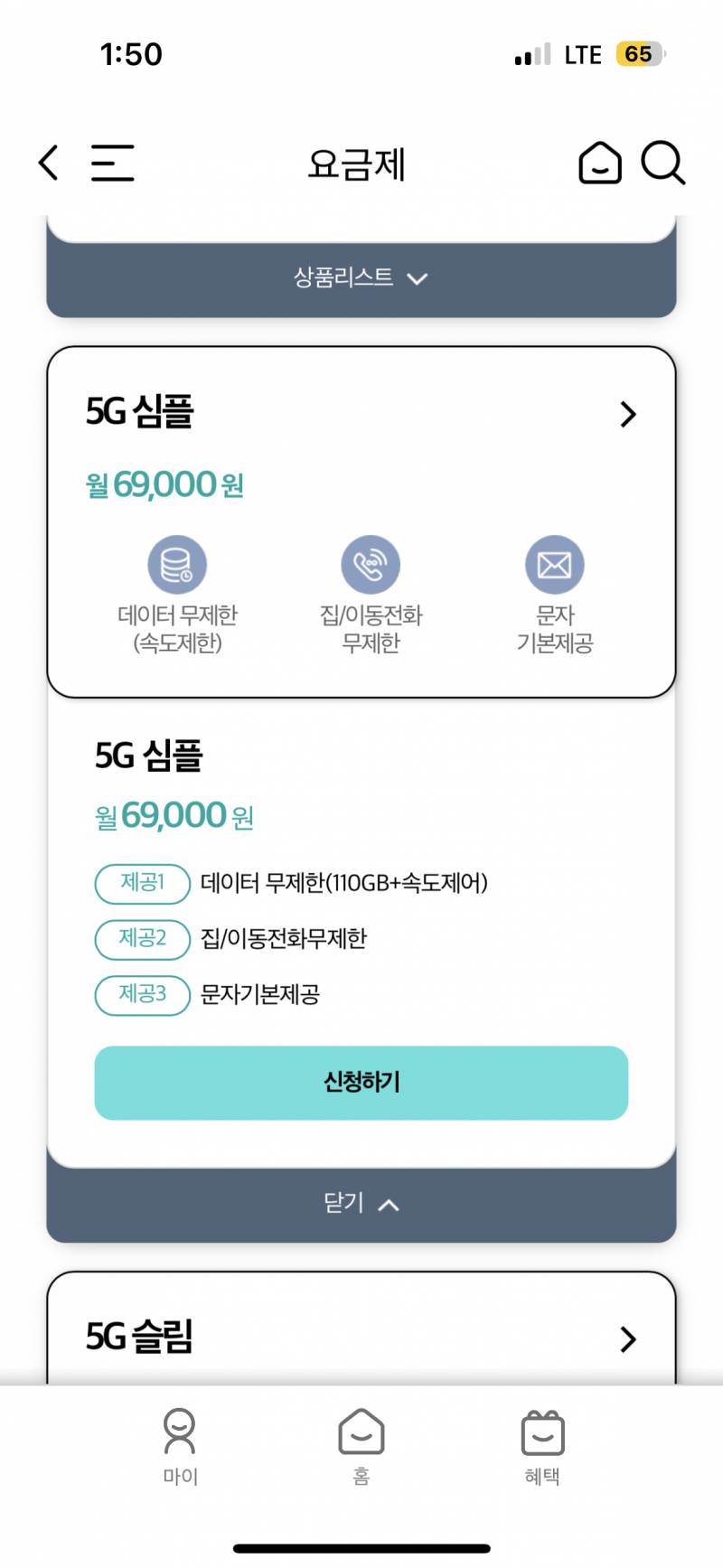This screenshot has width=723, height=1568.
Task: Open 5G 심플 details via right chevron
Action: coord(628,414)
